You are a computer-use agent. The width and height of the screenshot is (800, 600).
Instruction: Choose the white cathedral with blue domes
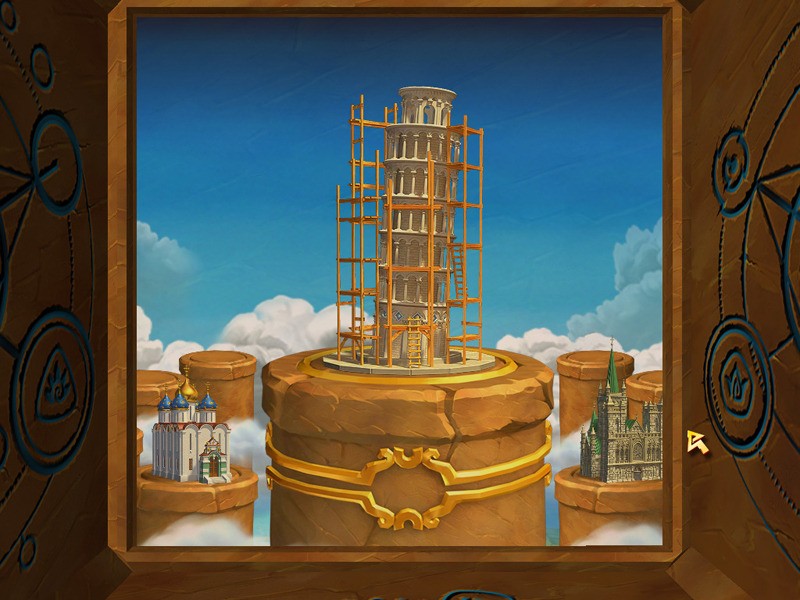[190, 435]
